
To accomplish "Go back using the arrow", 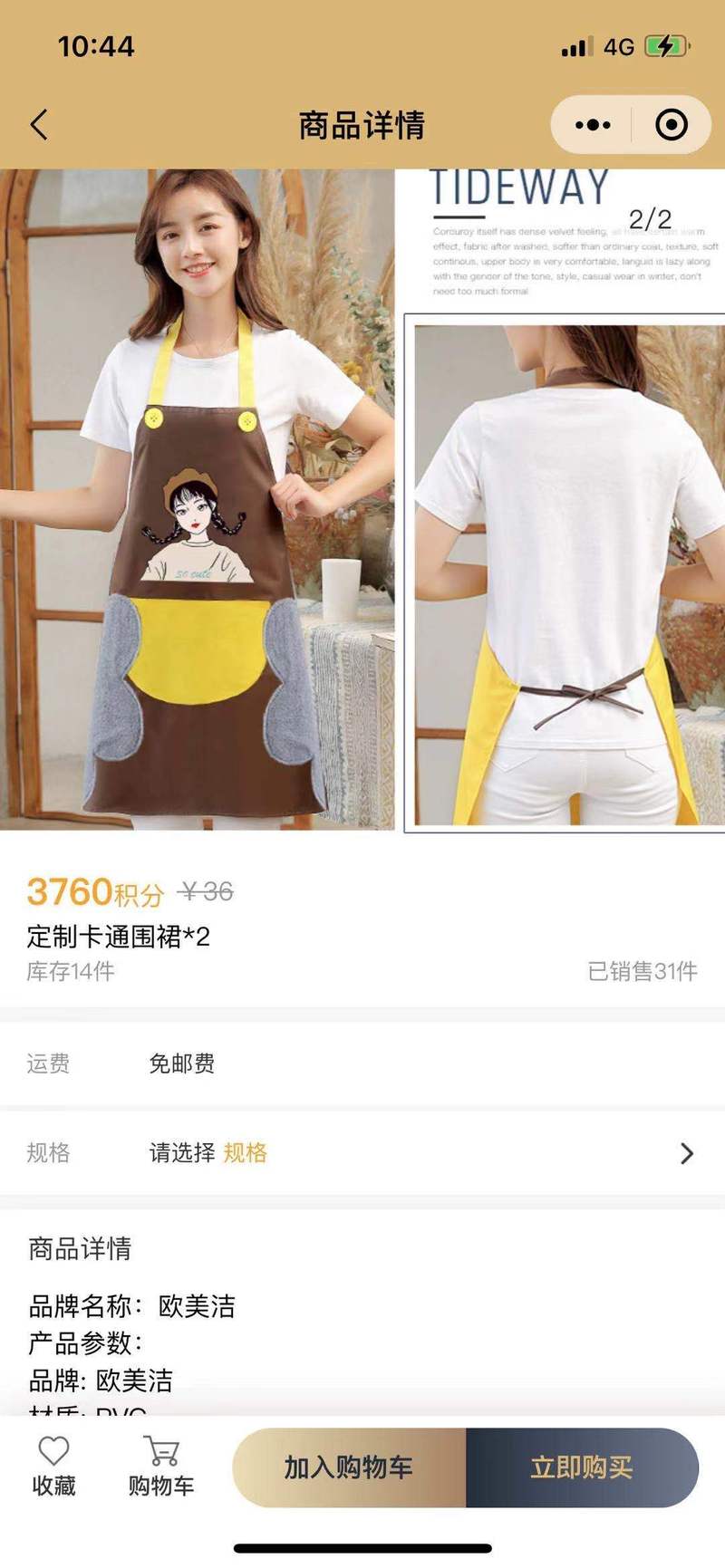I will tap(39, 125).
